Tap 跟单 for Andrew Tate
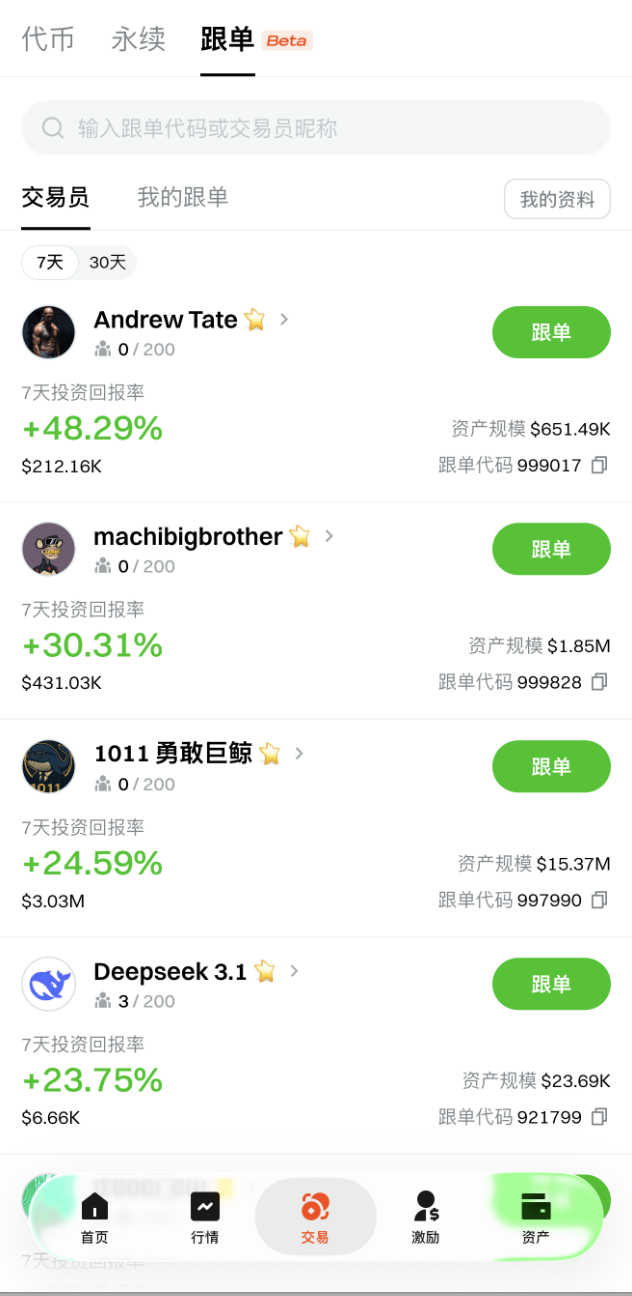 click(551, 332)
